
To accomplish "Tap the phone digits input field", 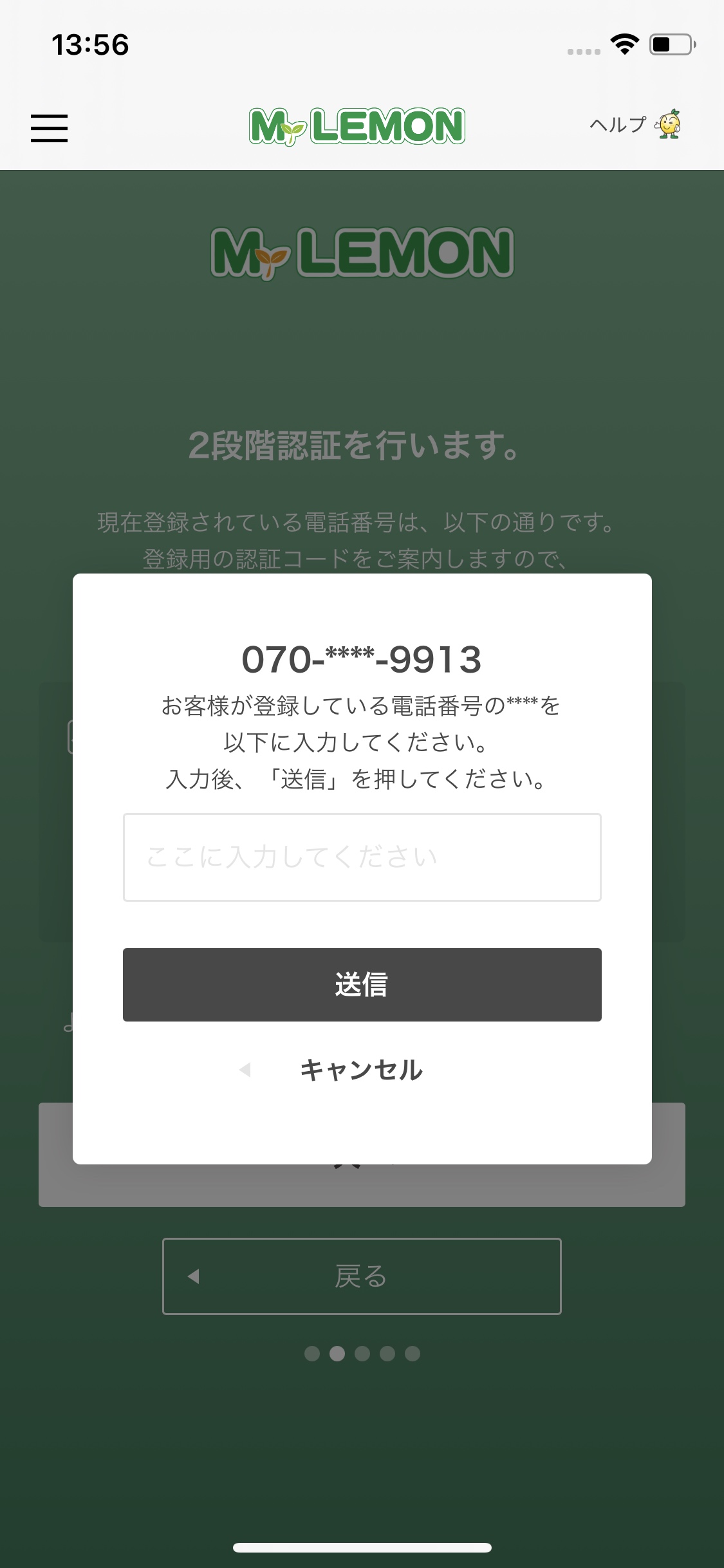I will click(362, 857).
